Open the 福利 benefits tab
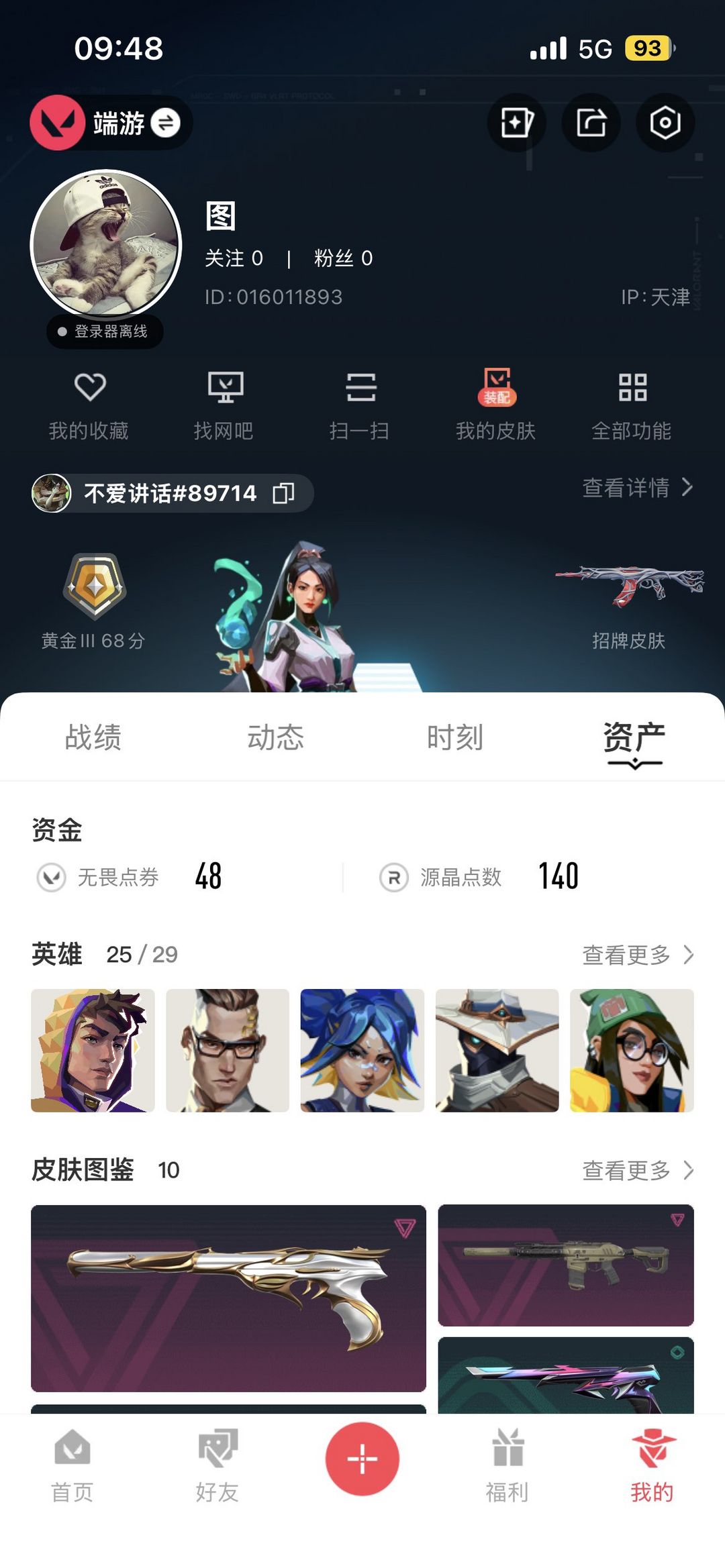Viewport: 725px width, 1568px height. [x=507, y=1467]
